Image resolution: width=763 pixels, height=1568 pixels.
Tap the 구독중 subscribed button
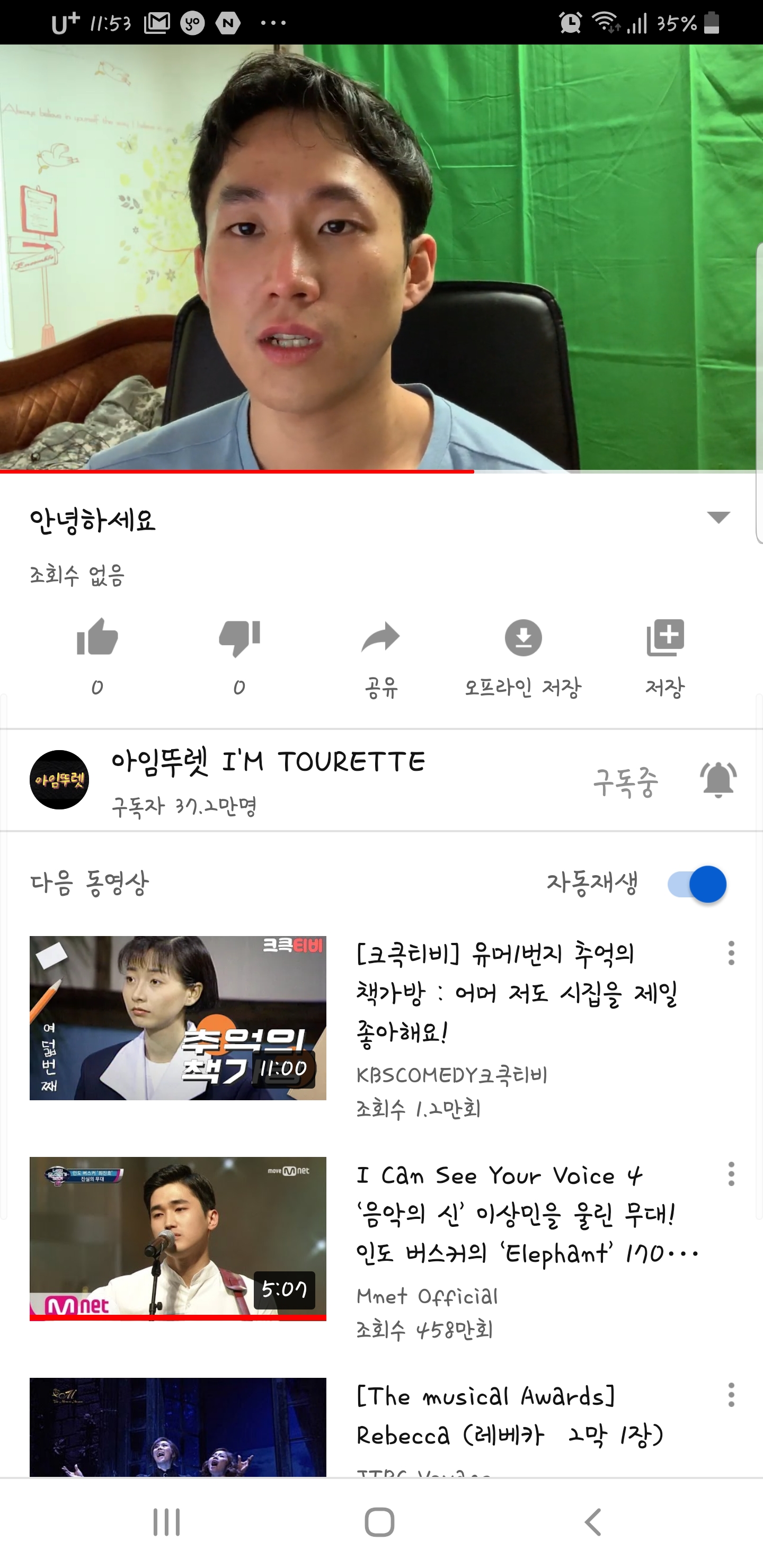626,781
